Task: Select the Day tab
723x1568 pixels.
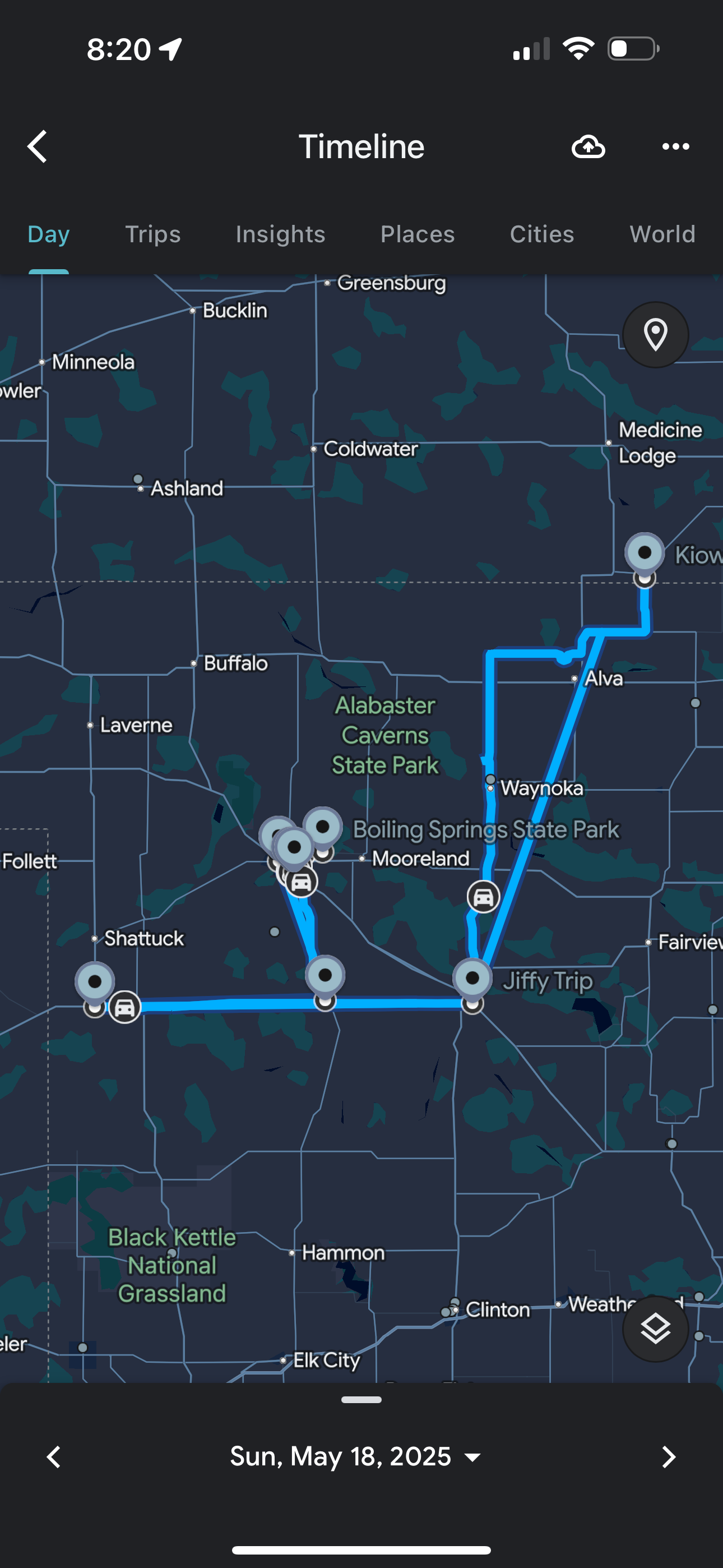Action: [x=49, y=234]
